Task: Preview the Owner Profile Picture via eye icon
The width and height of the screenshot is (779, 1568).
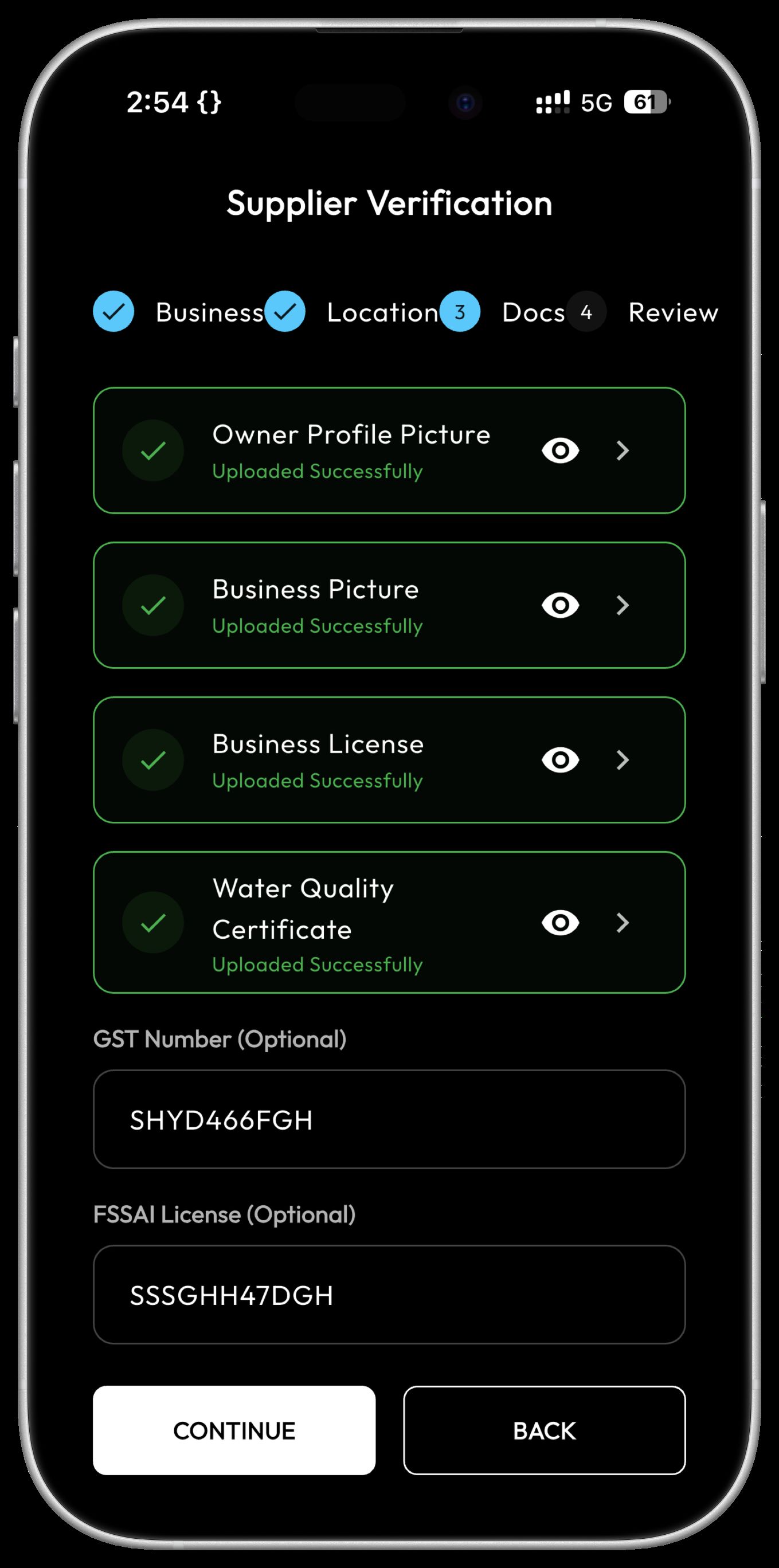Action: click(x=560, y=450)
